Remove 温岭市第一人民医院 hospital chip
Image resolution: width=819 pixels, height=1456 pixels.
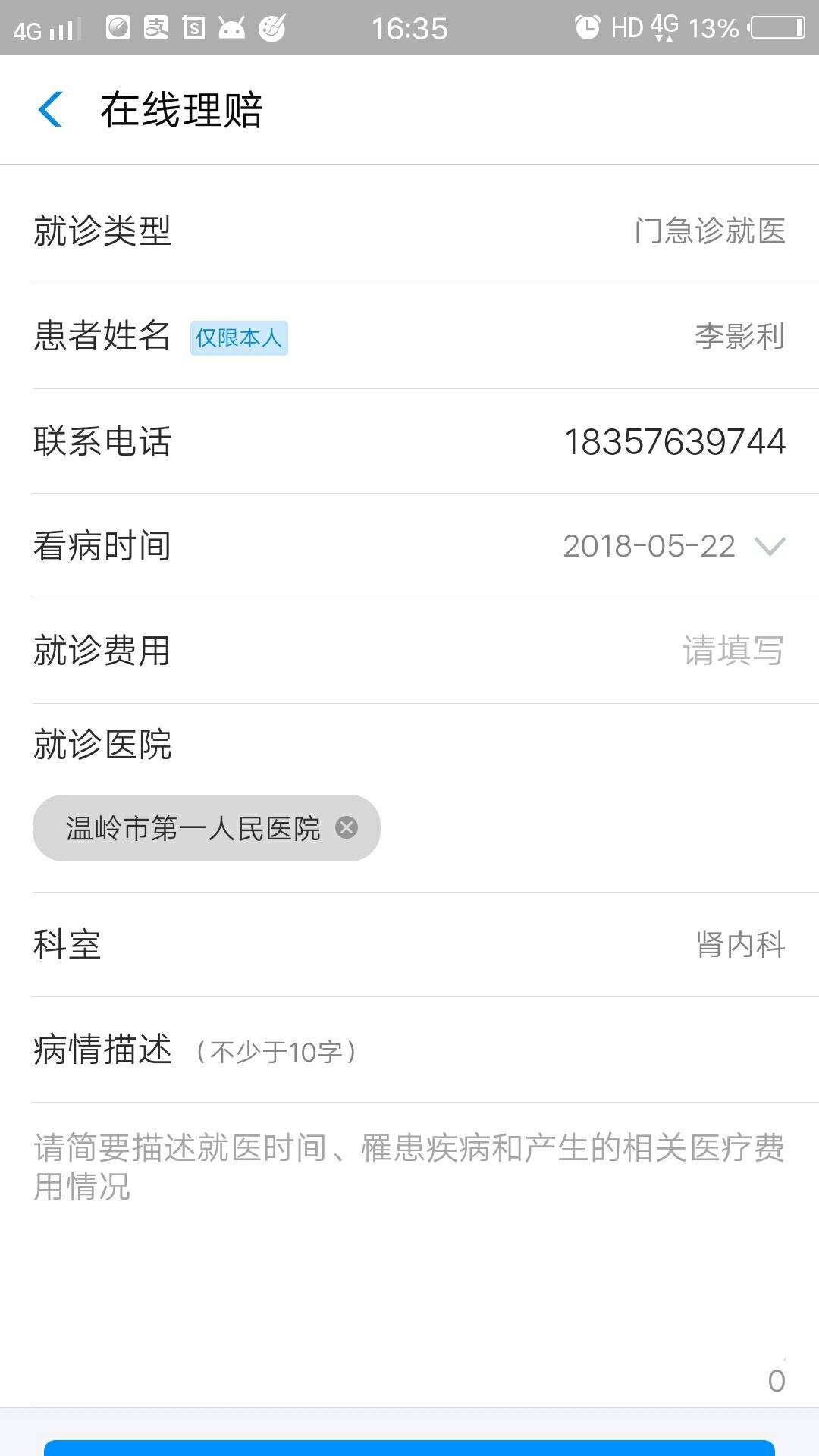click(347, 827)
